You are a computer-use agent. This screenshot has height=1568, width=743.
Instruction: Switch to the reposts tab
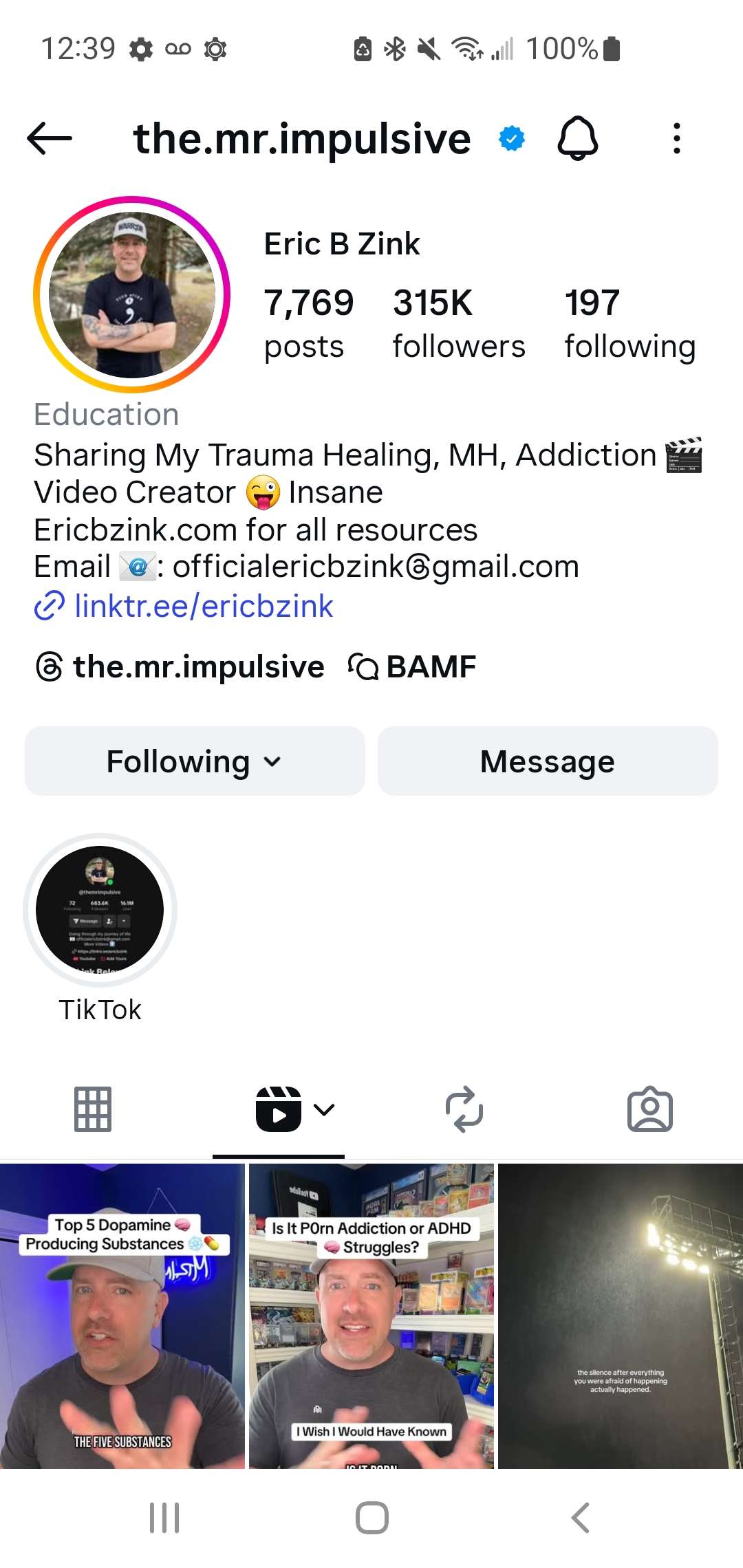click(x=464, y=1109)
